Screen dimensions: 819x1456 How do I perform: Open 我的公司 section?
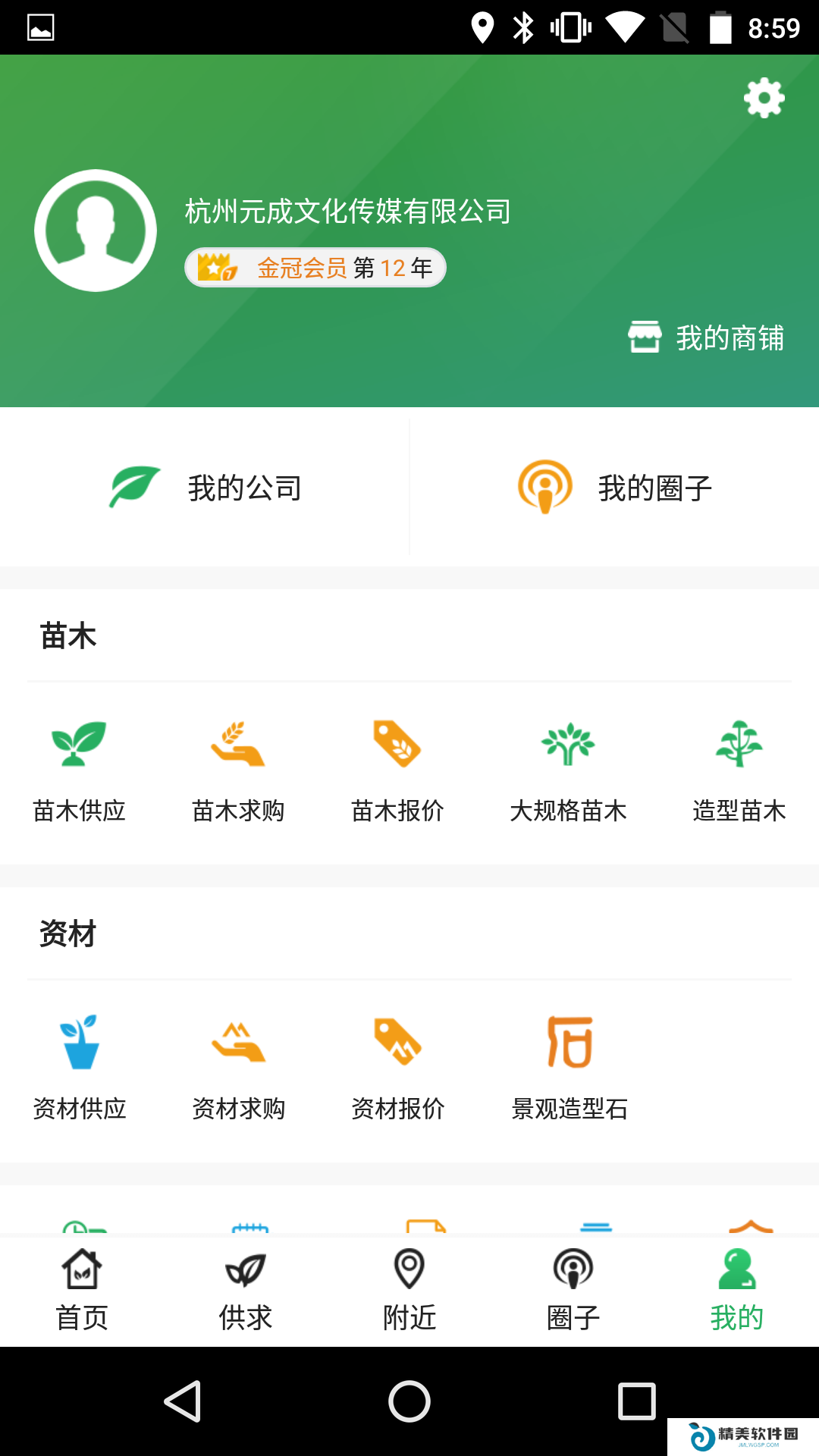click(205, 488)
